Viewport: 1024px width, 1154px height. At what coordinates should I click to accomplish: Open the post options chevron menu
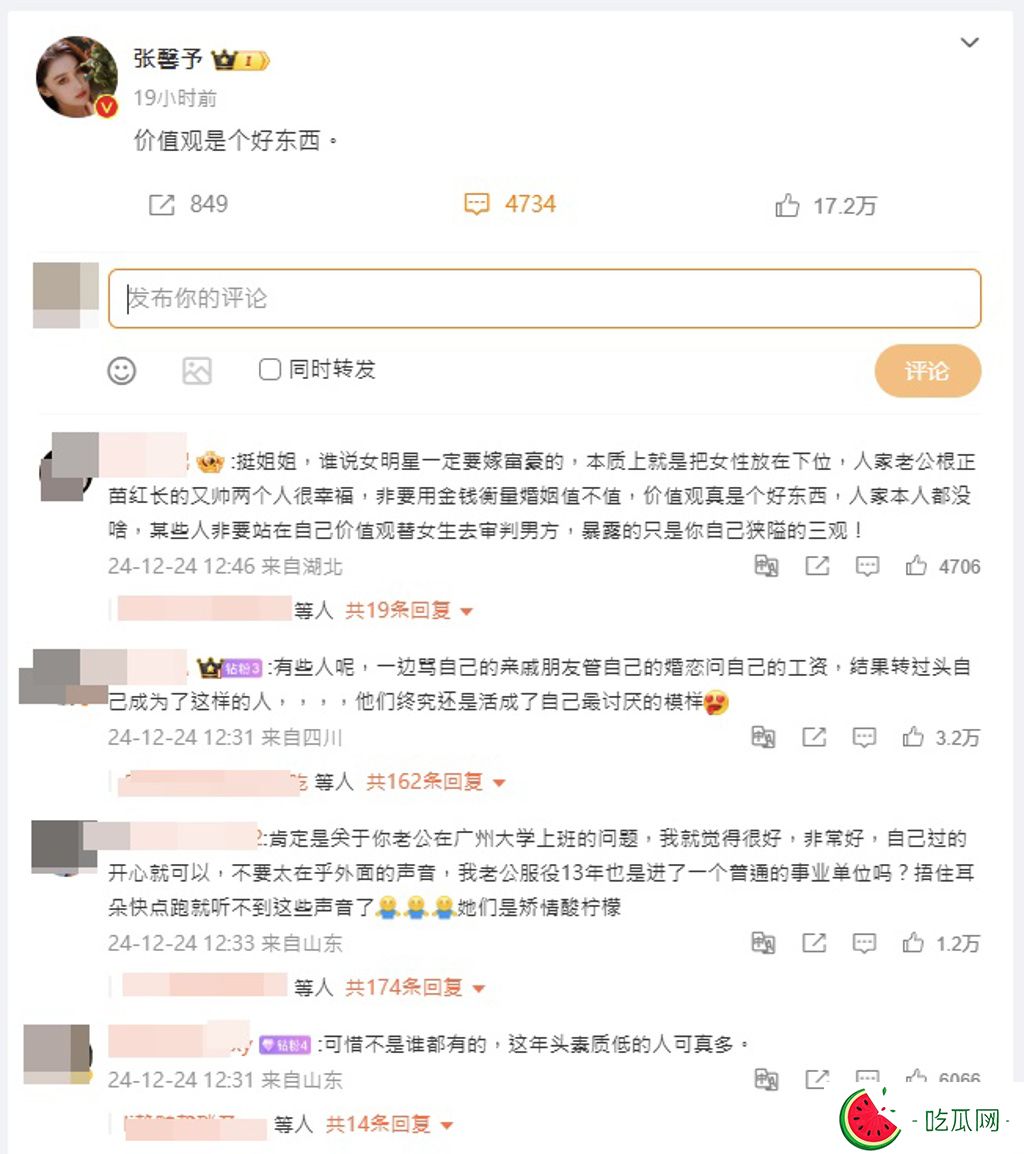[x=969, y=42]
